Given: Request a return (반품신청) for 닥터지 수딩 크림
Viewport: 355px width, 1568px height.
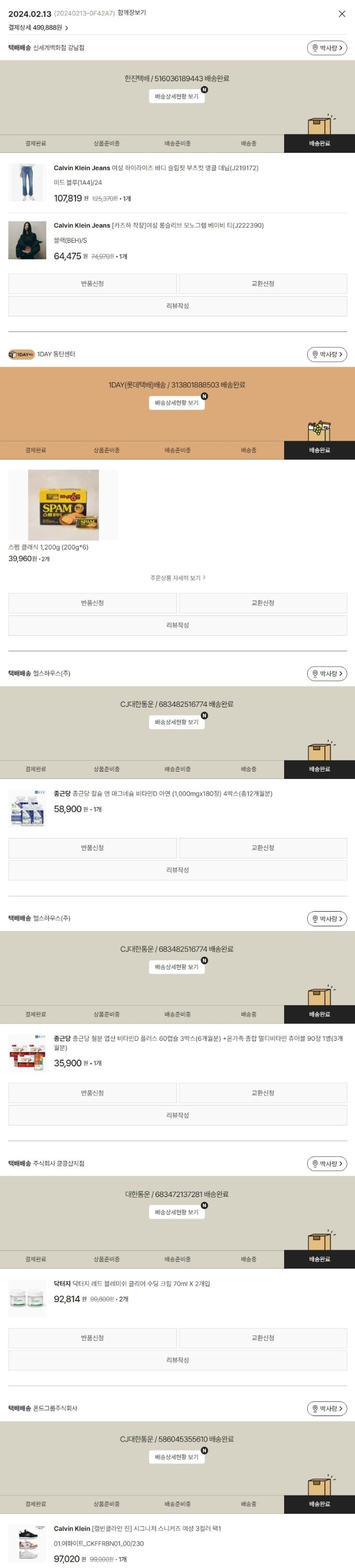Looking at the screenshot, I should pos(93,1338).
